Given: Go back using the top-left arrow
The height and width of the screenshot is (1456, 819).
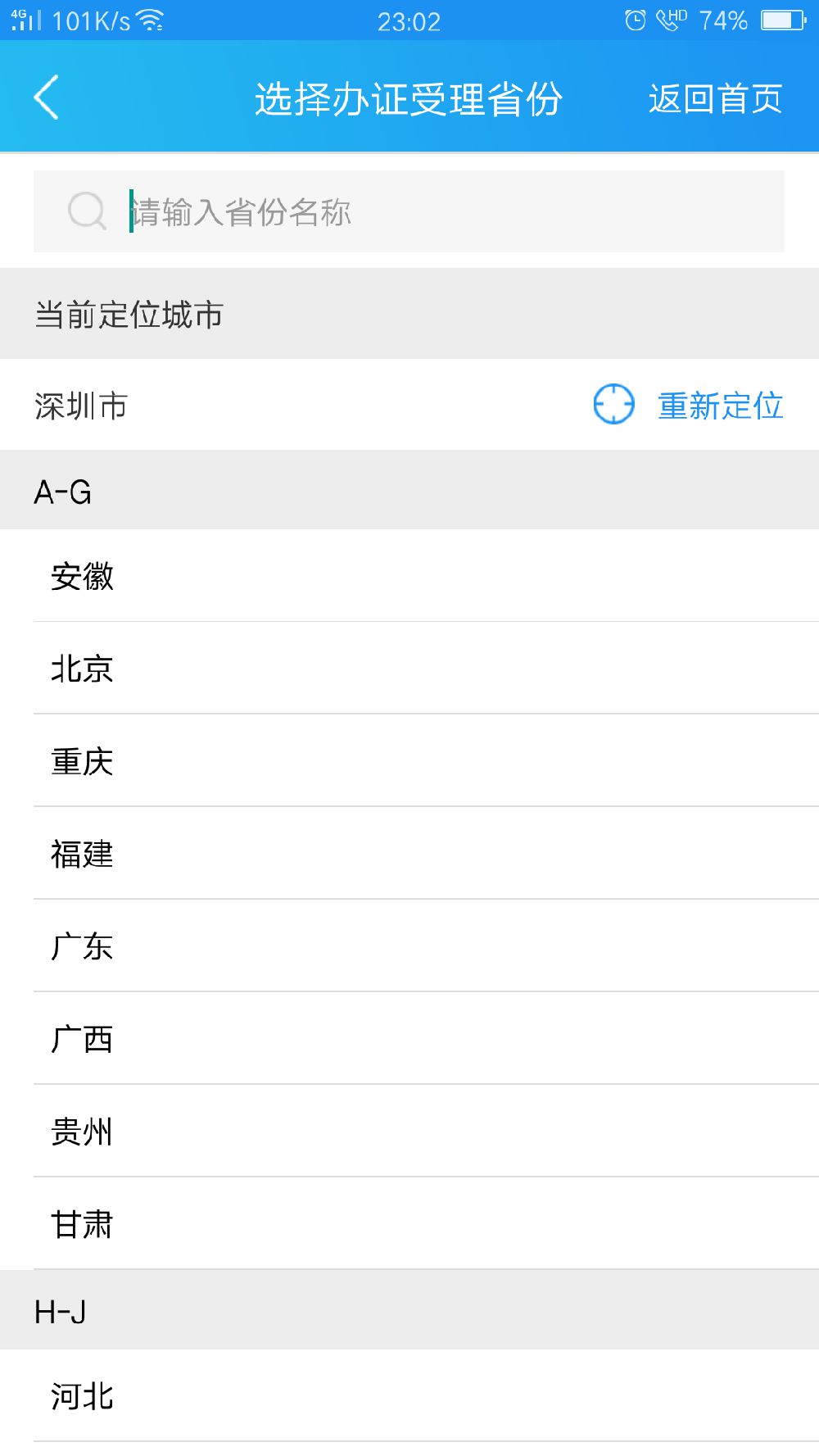Looking at the screenshot, I should pyautogui.click(x=47, y=98).
